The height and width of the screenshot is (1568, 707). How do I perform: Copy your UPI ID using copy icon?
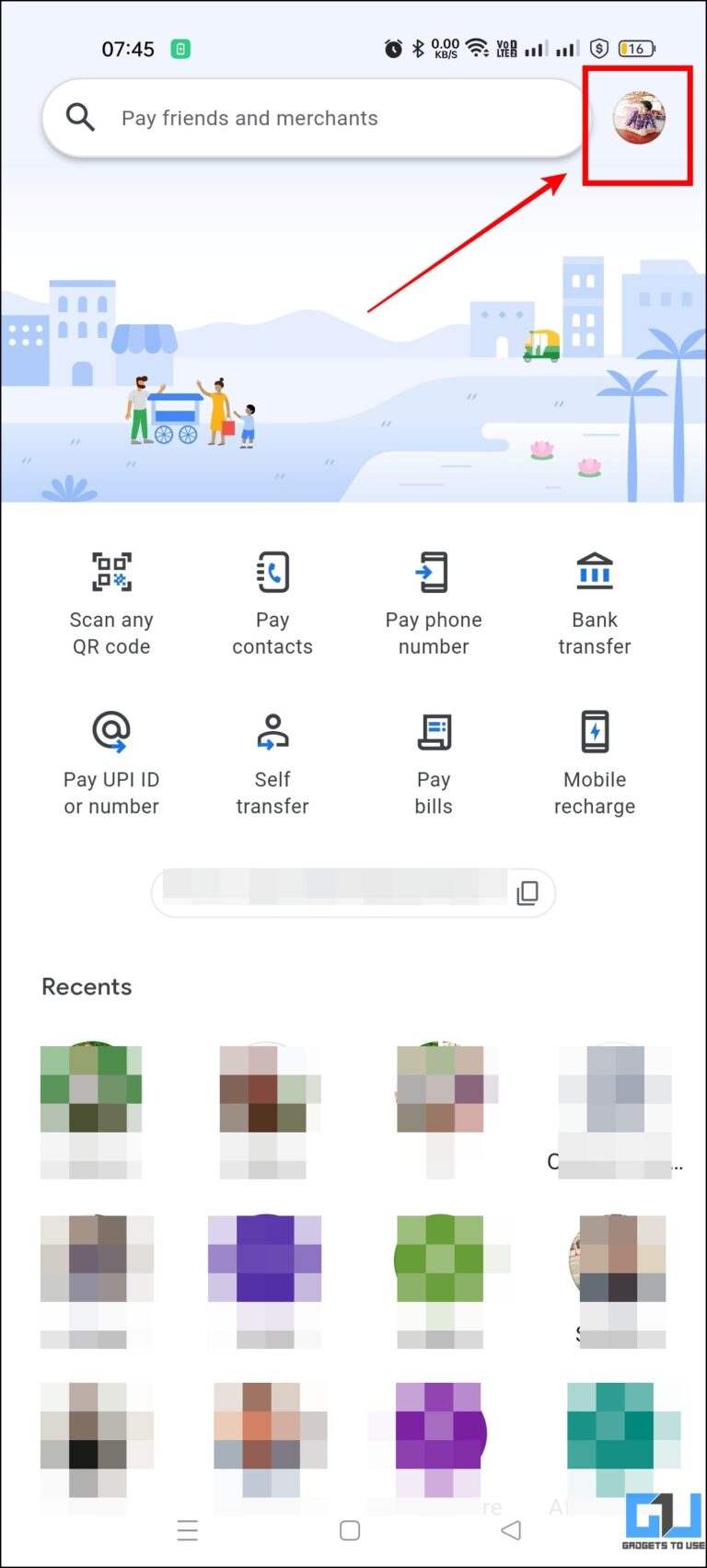527,893
